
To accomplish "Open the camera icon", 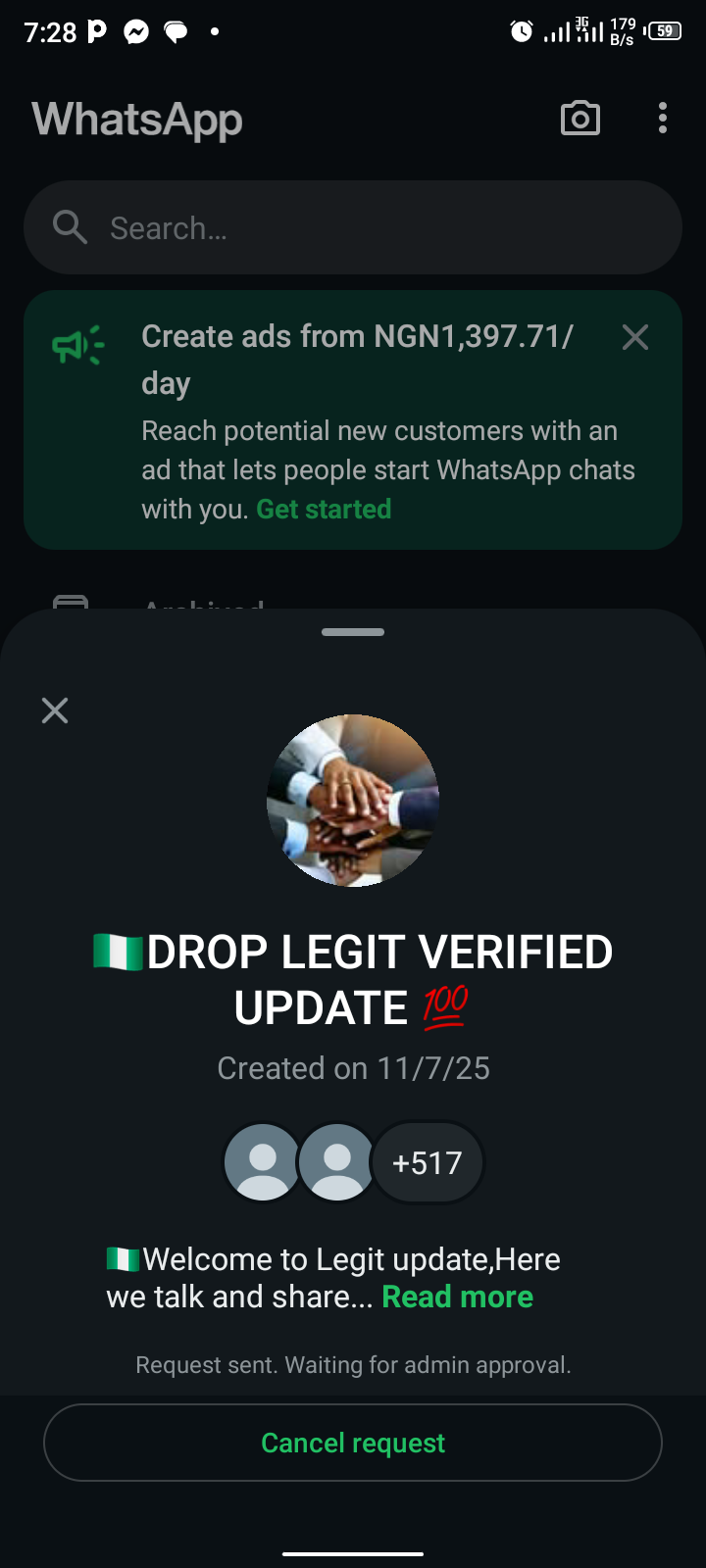I will click(x=580, y=119).
